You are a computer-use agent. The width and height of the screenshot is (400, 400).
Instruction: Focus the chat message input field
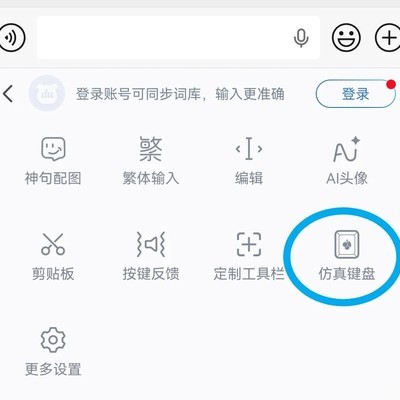tap(178, 37)
